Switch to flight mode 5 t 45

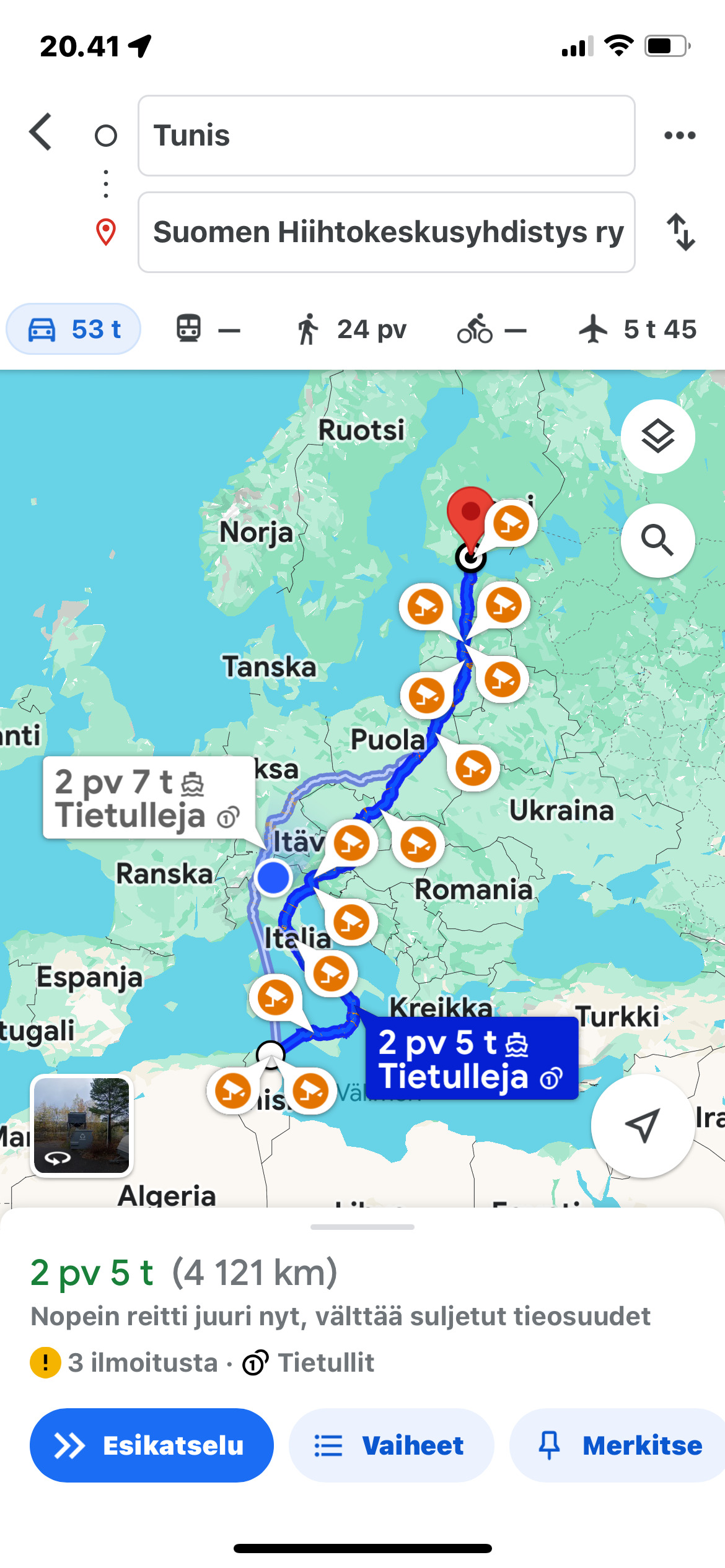[638, 329]
